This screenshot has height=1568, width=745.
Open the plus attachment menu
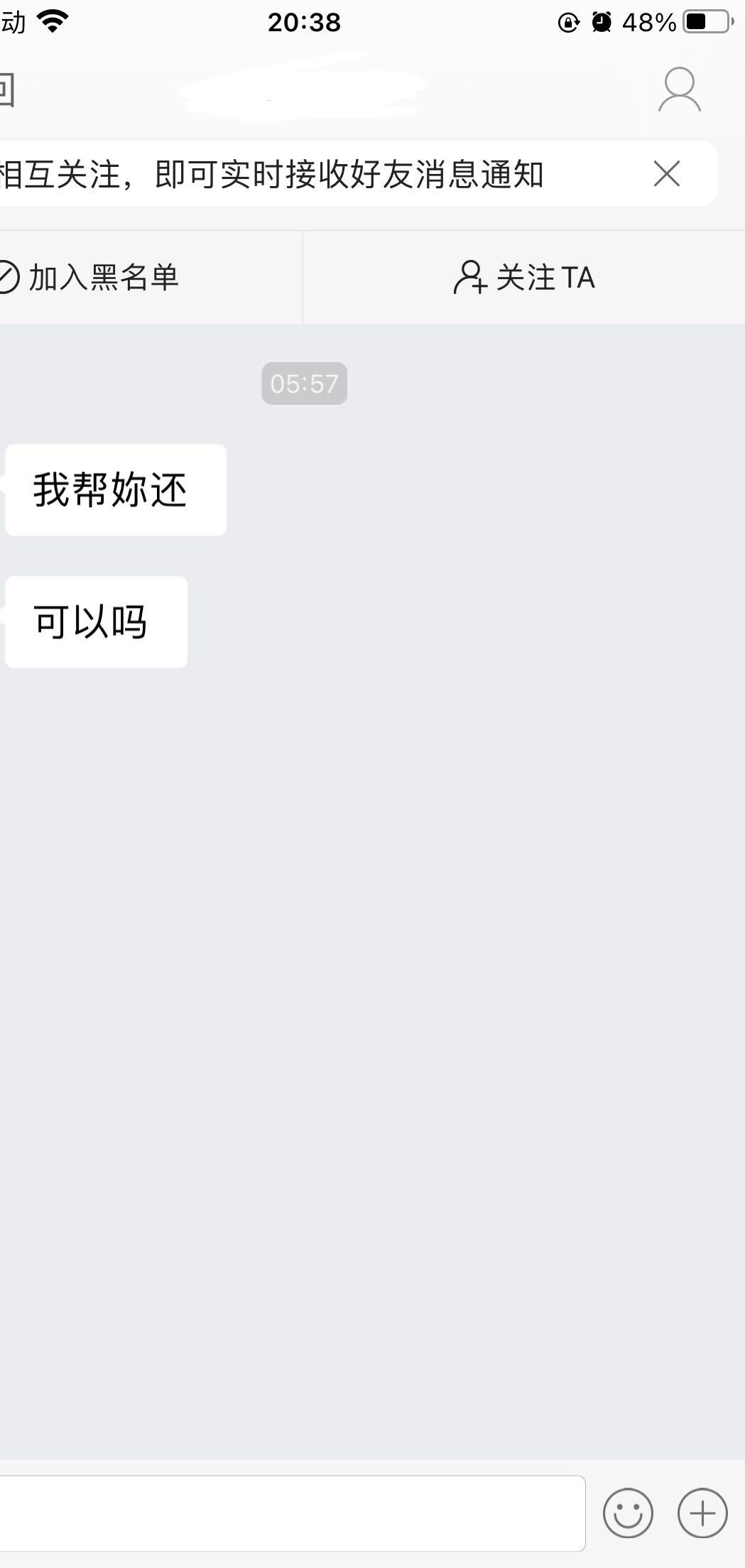pos(702,1513)
